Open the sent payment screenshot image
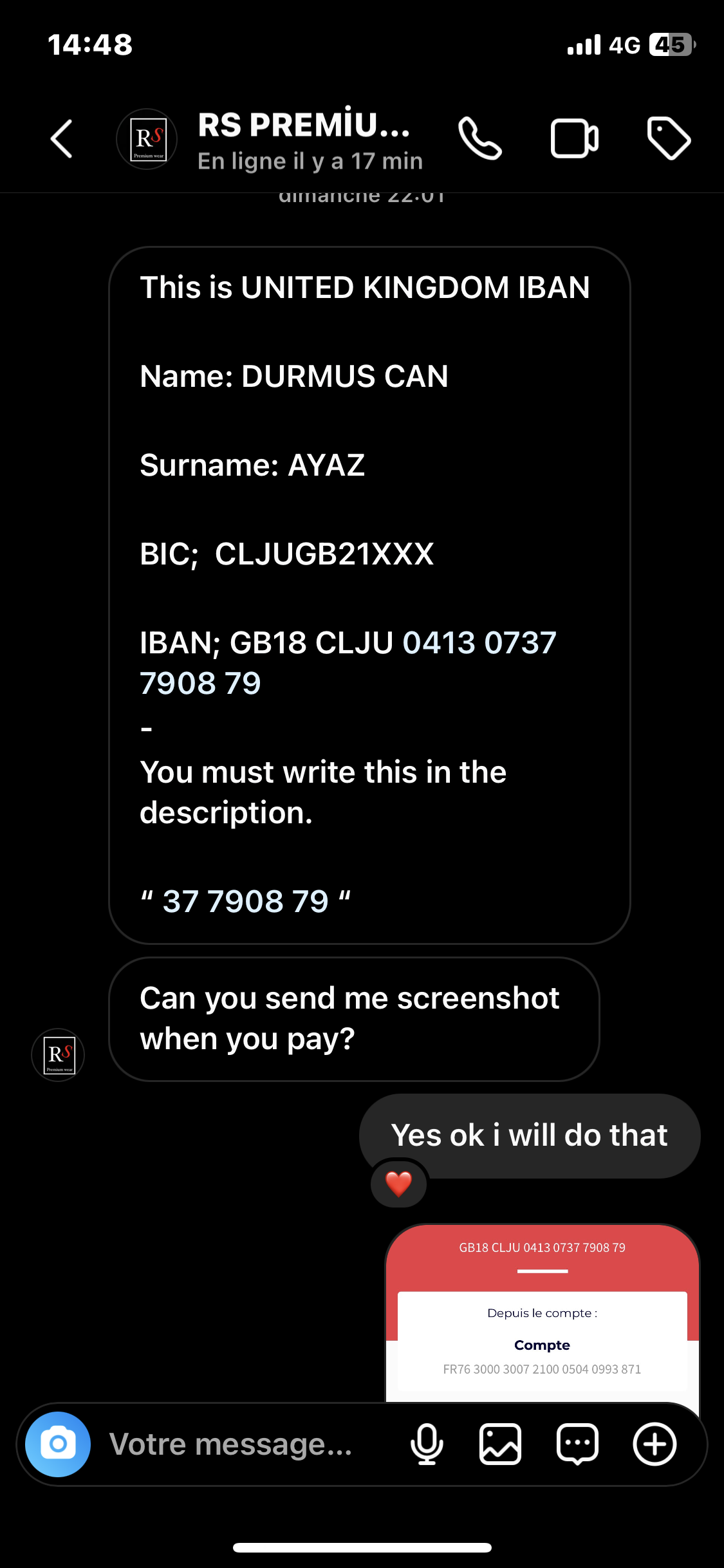This screenshot has height=1568, width=724. tap(543, 1313)
